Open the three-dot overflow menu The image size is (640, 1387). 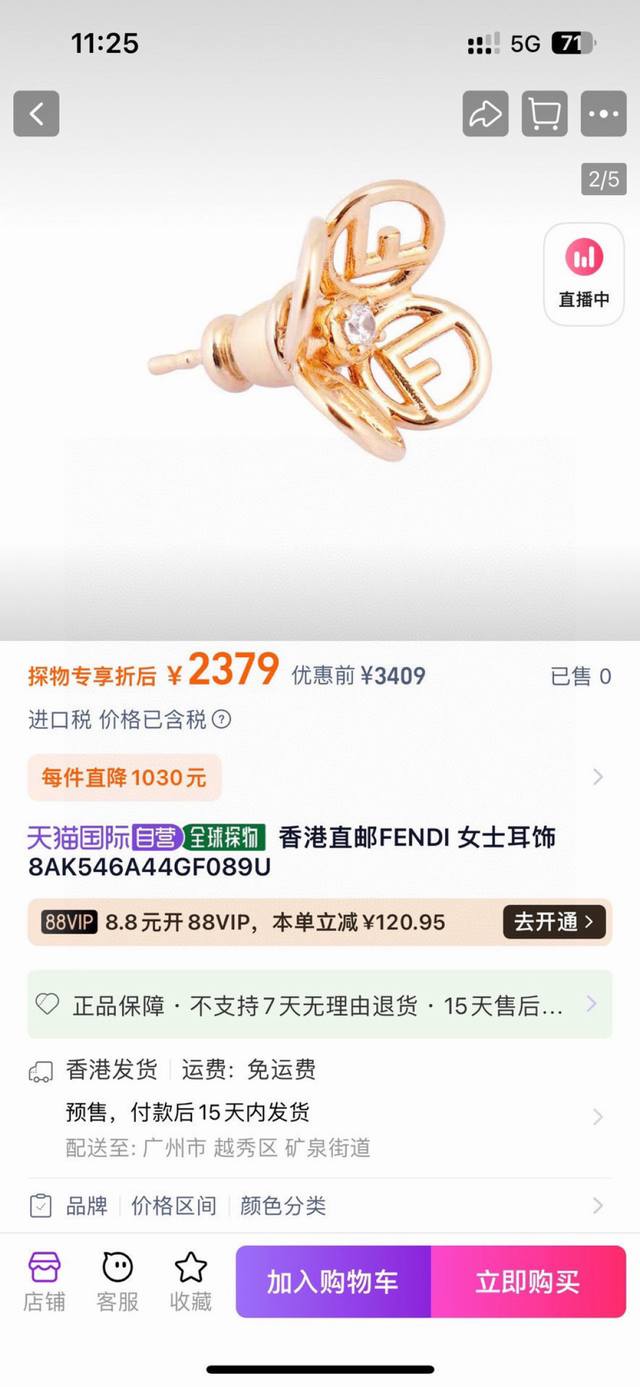(x=603, y=114)
